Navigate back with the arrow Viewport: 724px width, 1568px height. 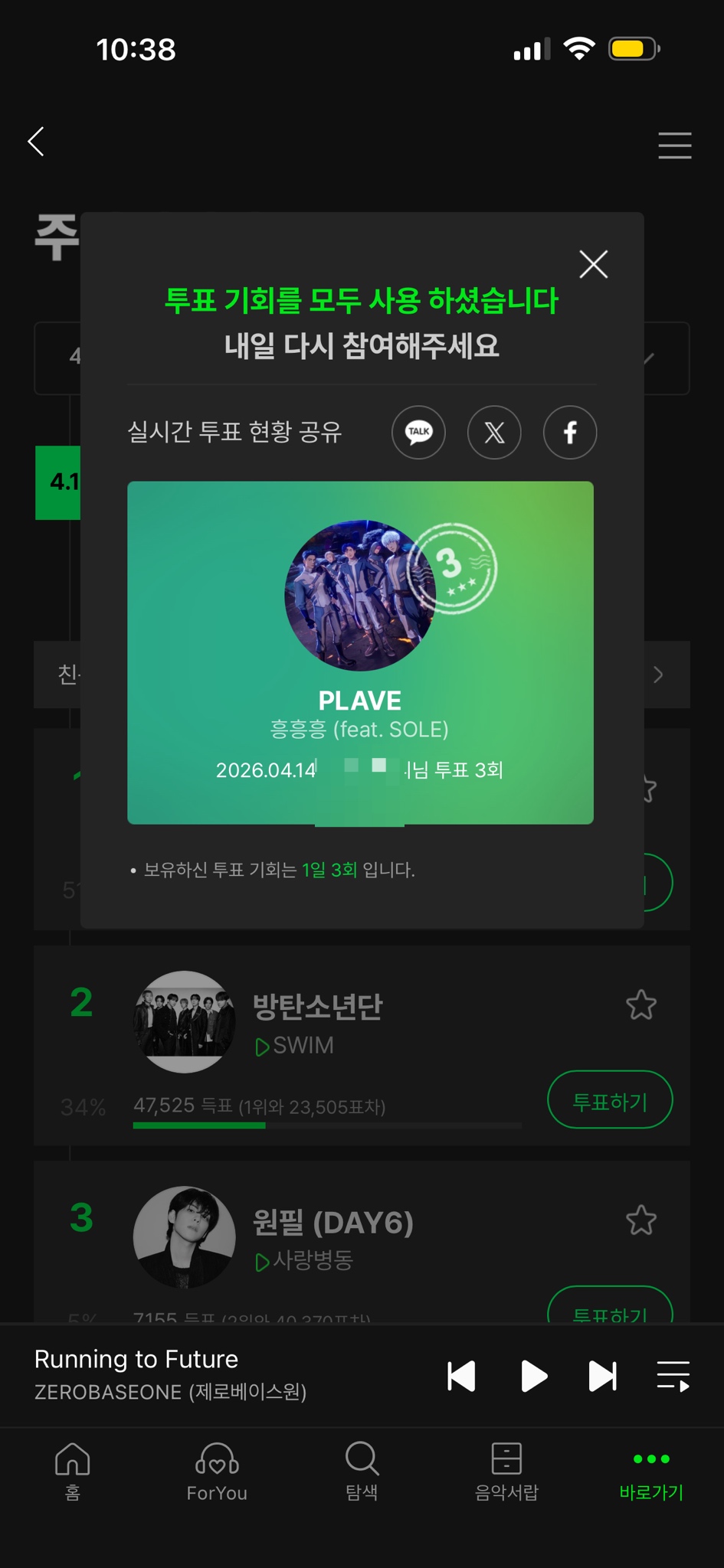pyautogui.click(x=34, y=142)
